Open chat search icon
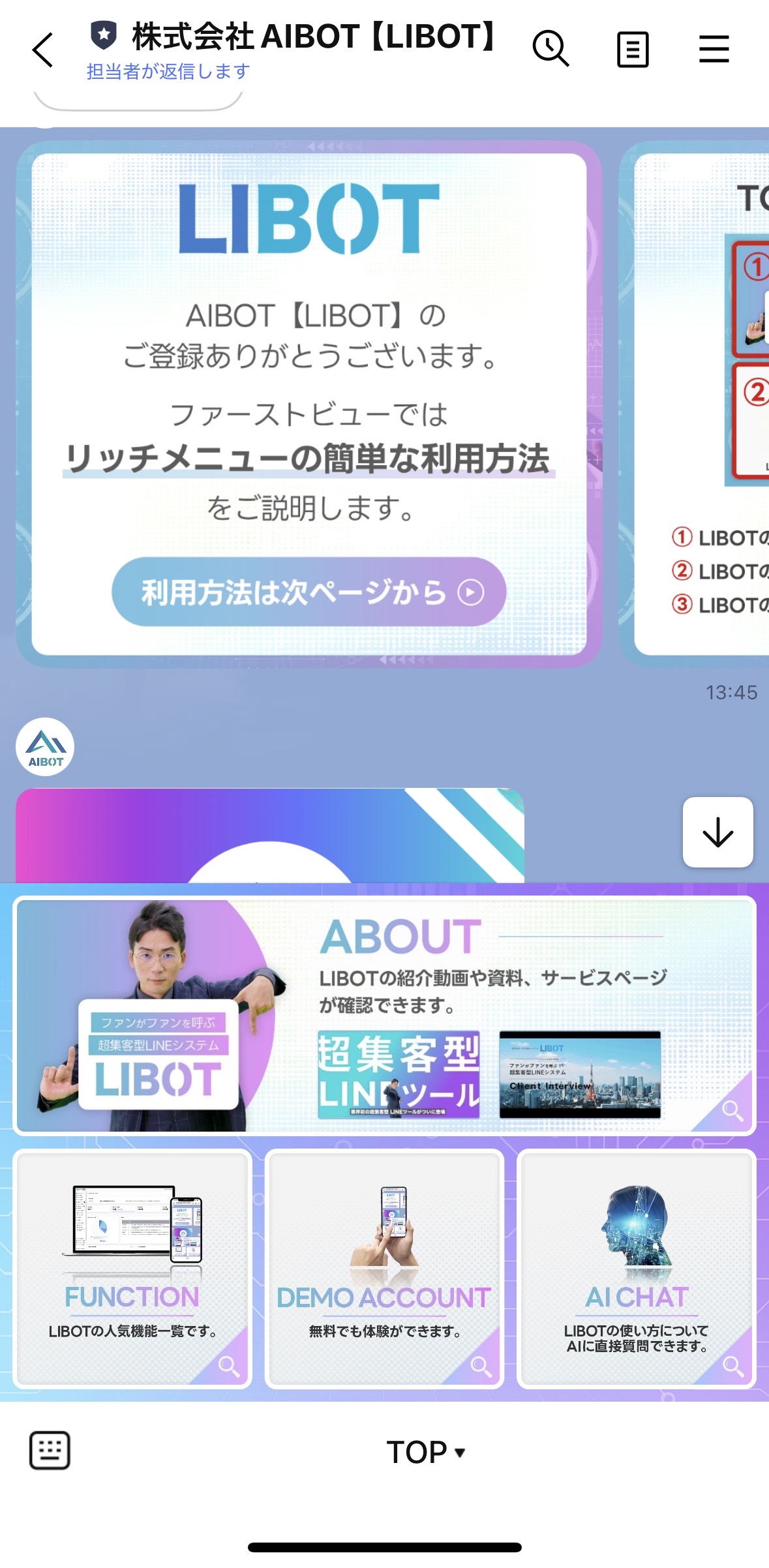Screen dimensions: 769x1568 click(x=550, y=48)
